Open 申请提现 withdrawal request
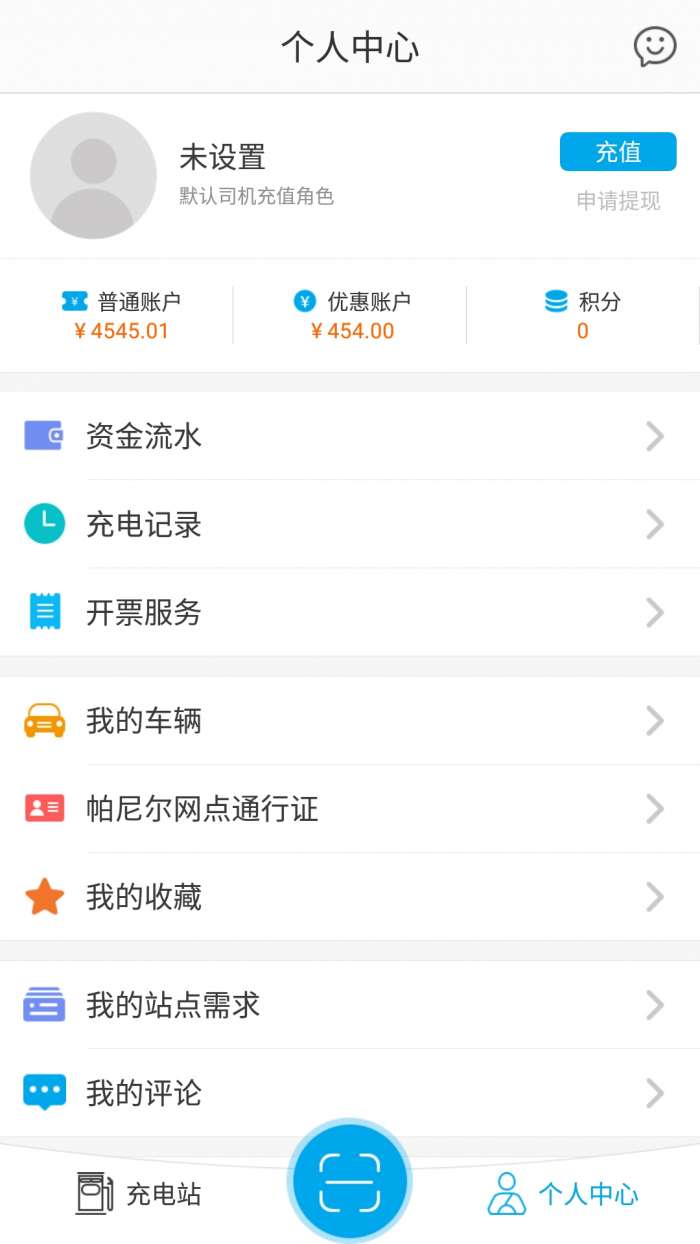The height and width of the screenshot is (1244, 700). [x=618, y=201]
